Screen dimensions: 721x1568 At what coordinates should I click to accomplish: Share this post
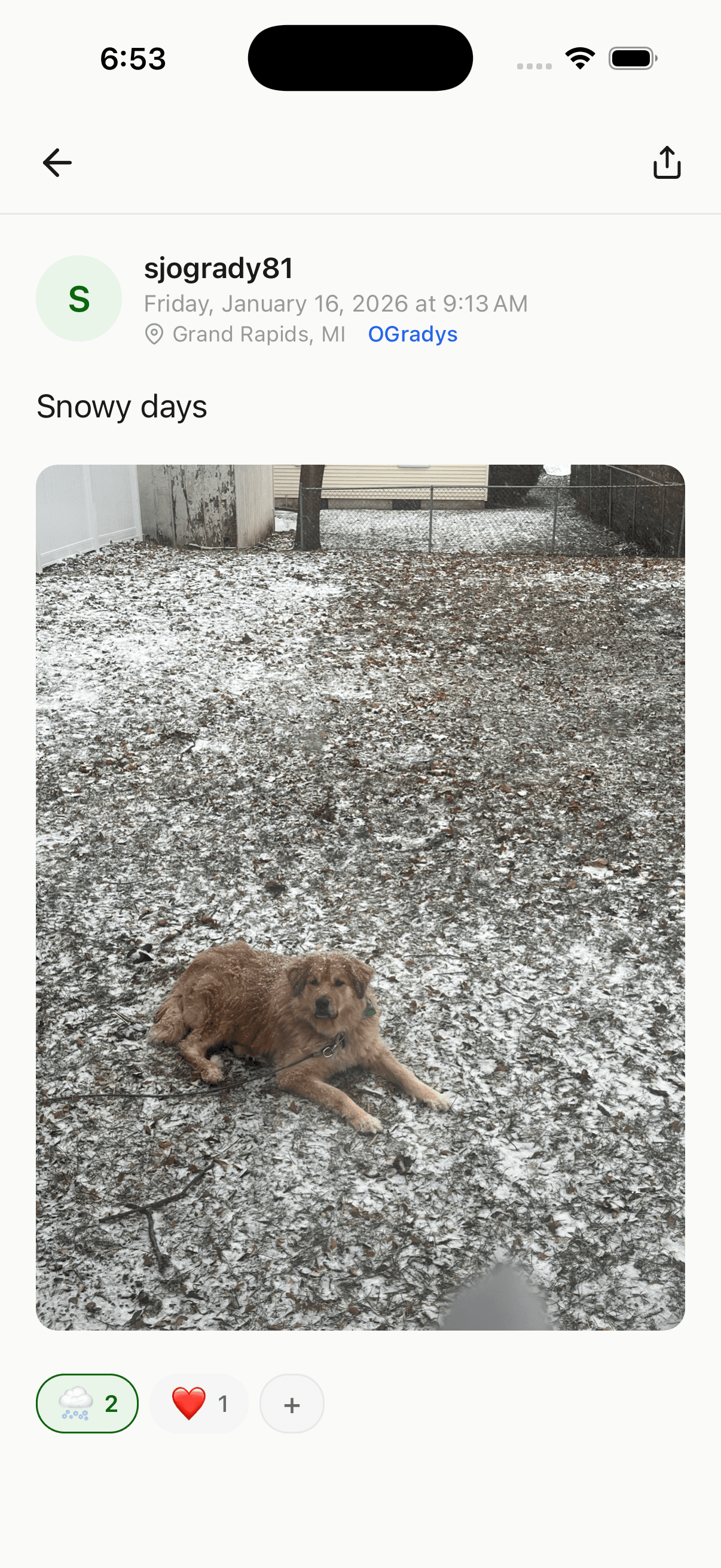[x=666, y=163]
